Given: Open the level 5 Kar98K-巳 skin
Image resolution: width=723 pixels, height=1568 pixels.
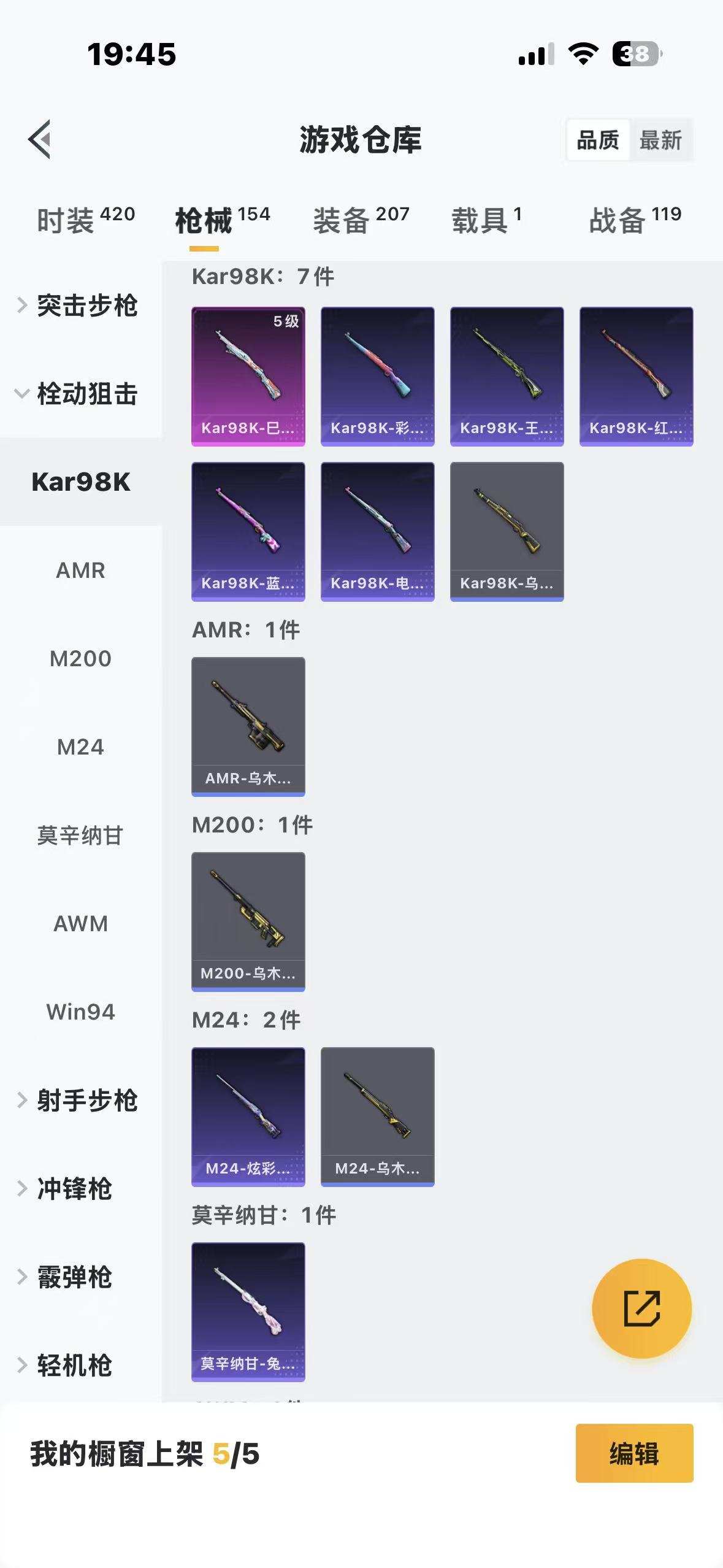Looking at the screenshot, I should pyautogui.click(x=248, y=376).
